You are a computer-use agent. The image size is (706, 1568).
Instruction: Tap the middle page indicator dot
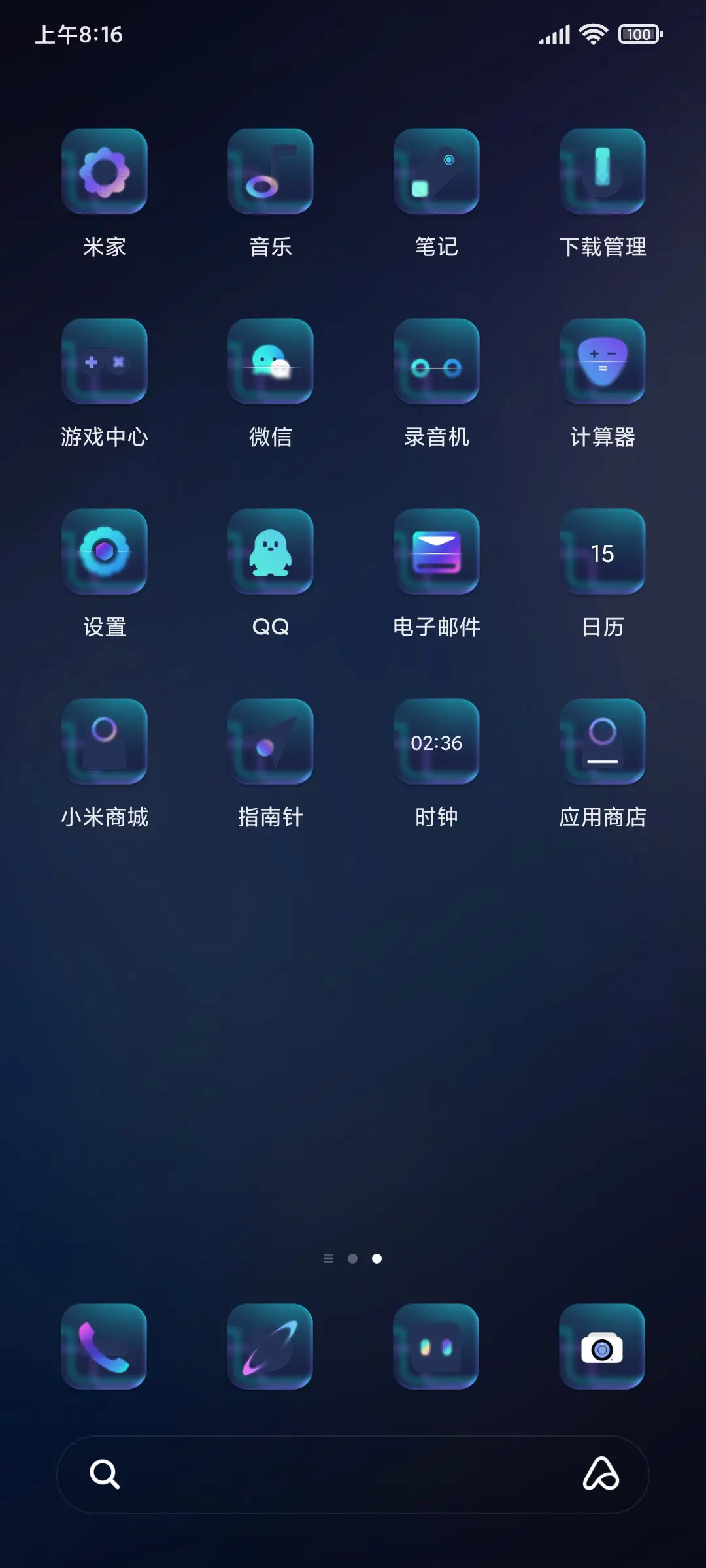(353, 1258)
